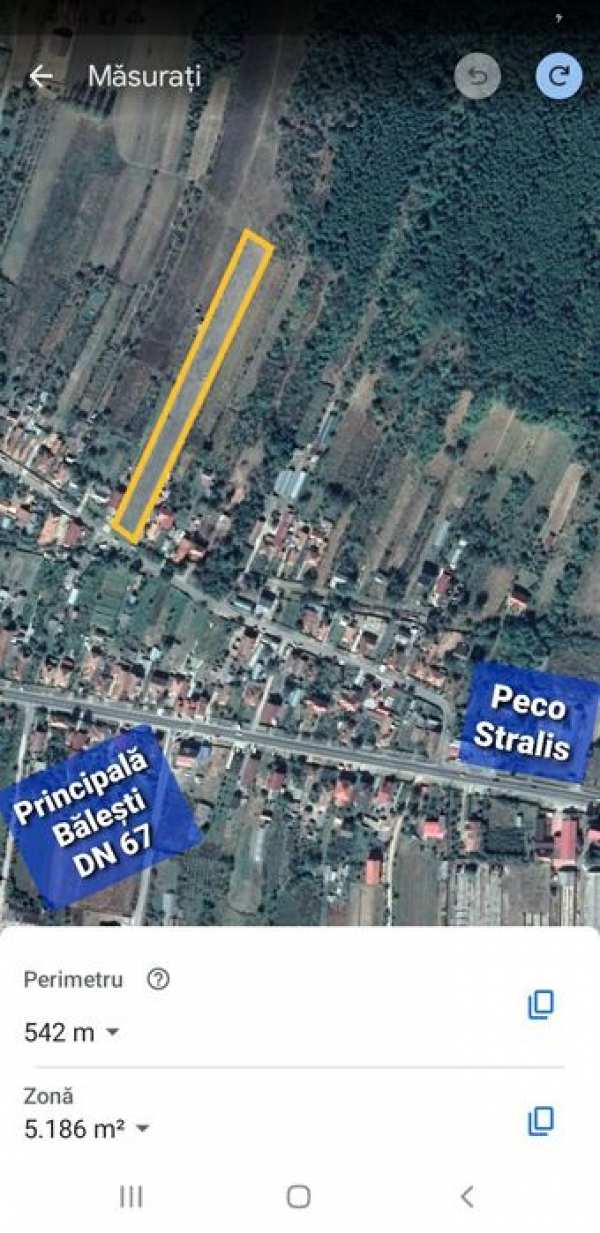Open recent apps from navigation bar
This screenshot has width=600, height=1233.
tap(131, 1196)
